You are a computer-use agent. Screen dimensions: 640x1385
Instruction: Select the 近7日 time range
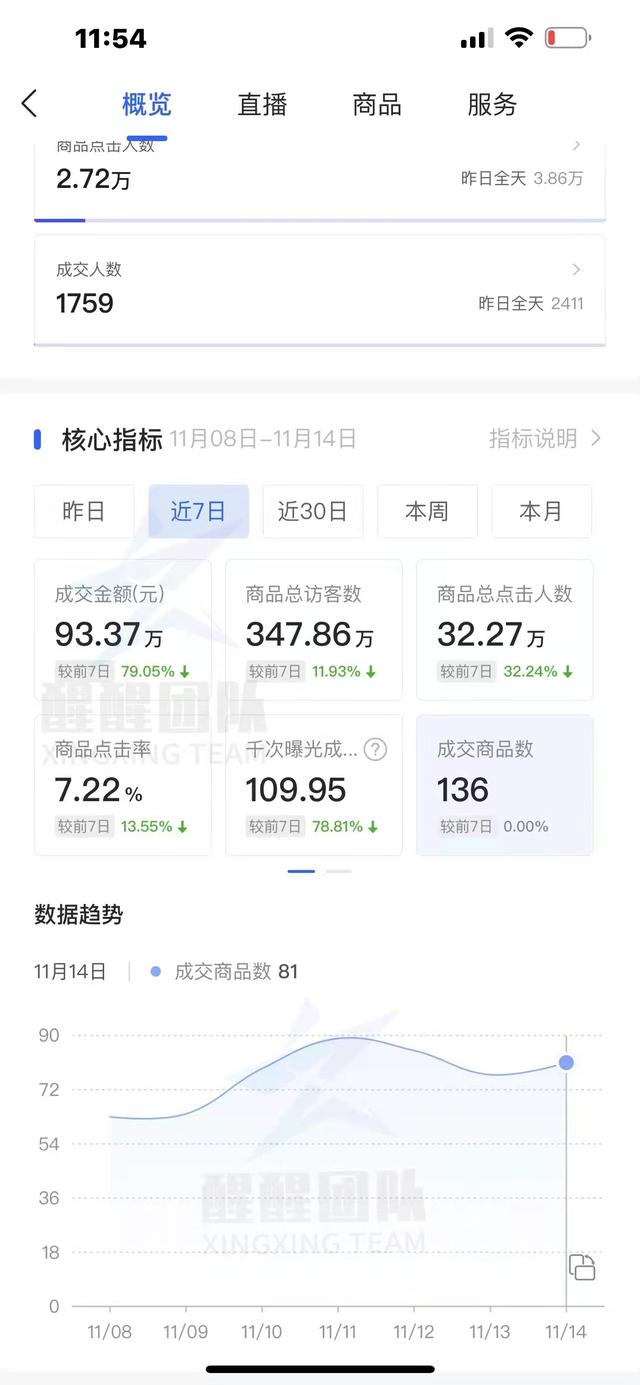coord(198,511)
